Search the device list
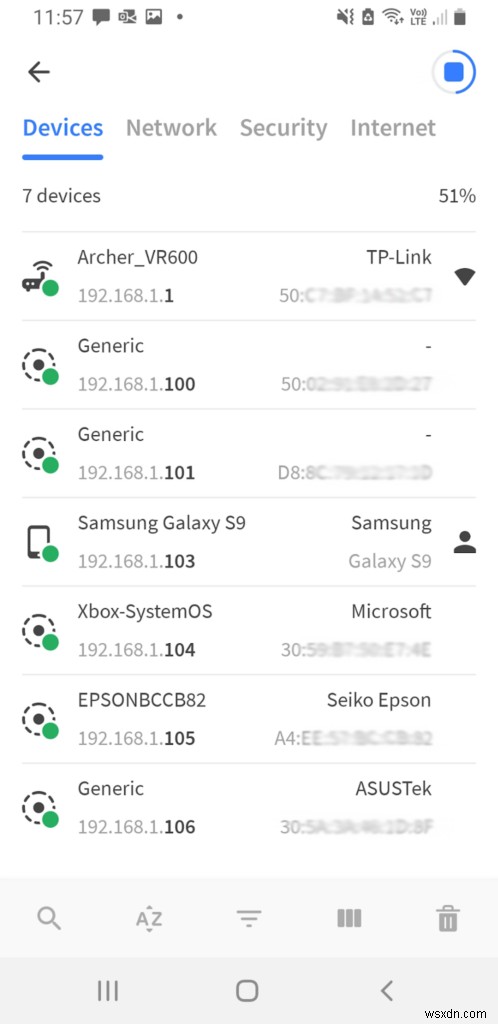 (x=49, y=919)
